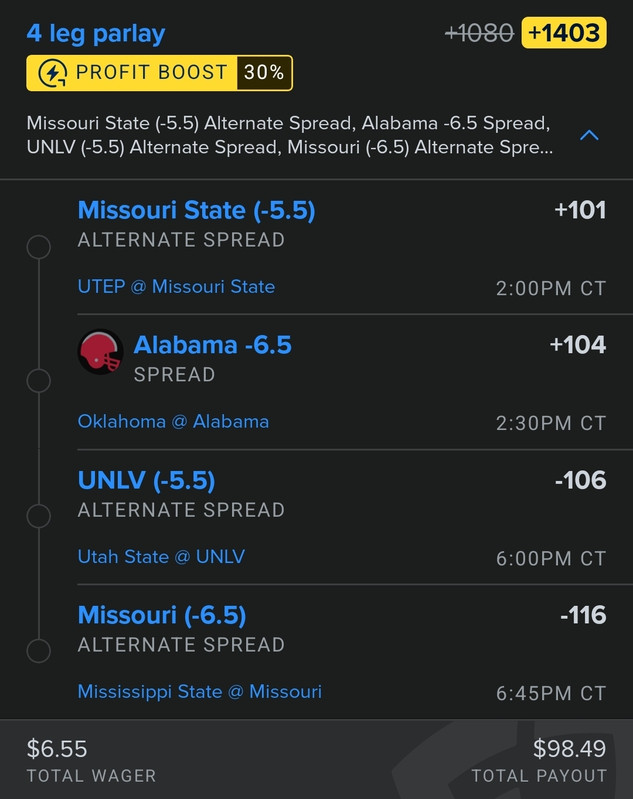Go to the Utah State @ UNLV game
Viewport: 633px width, 799px height.
161,557
